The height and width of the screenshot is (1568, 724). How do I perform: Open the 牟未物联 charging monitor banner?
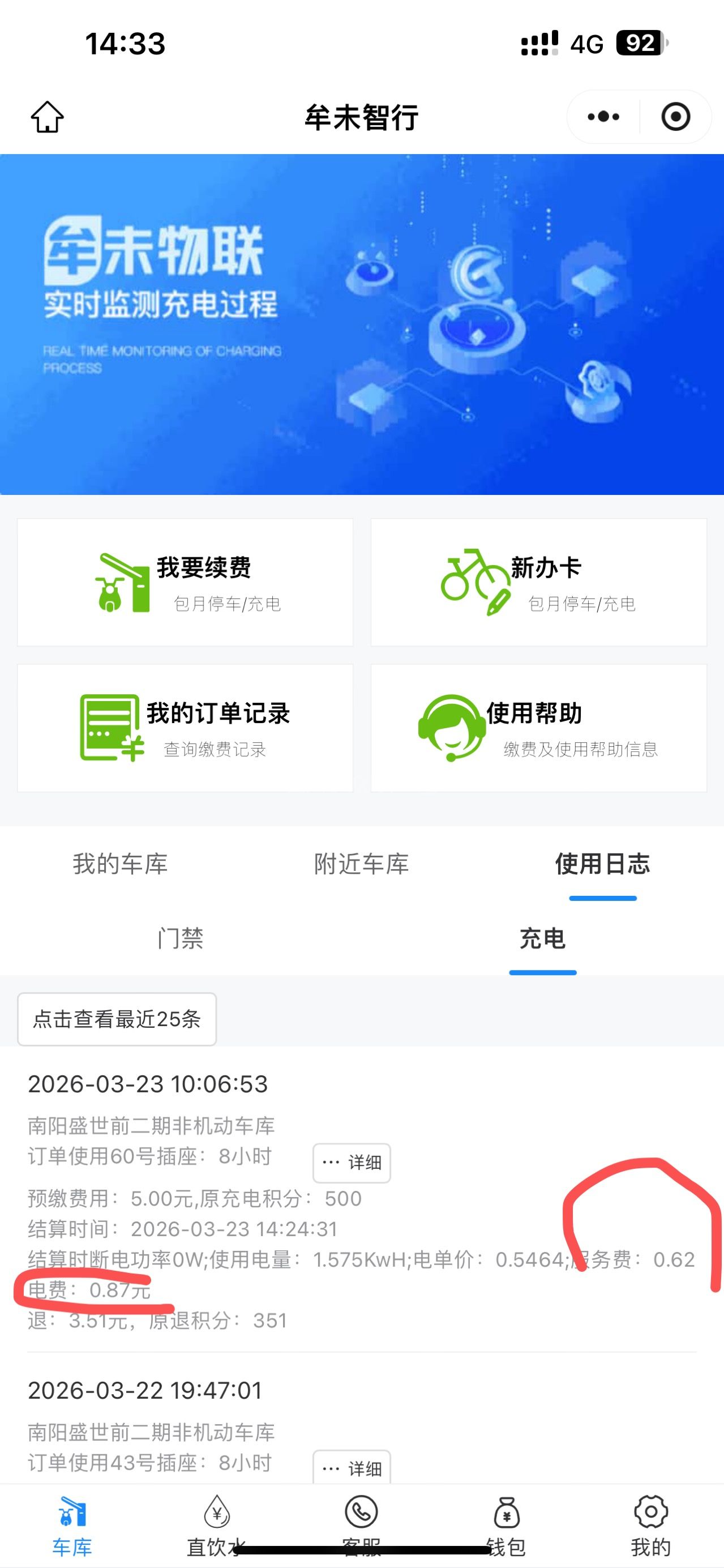point(361,324)
